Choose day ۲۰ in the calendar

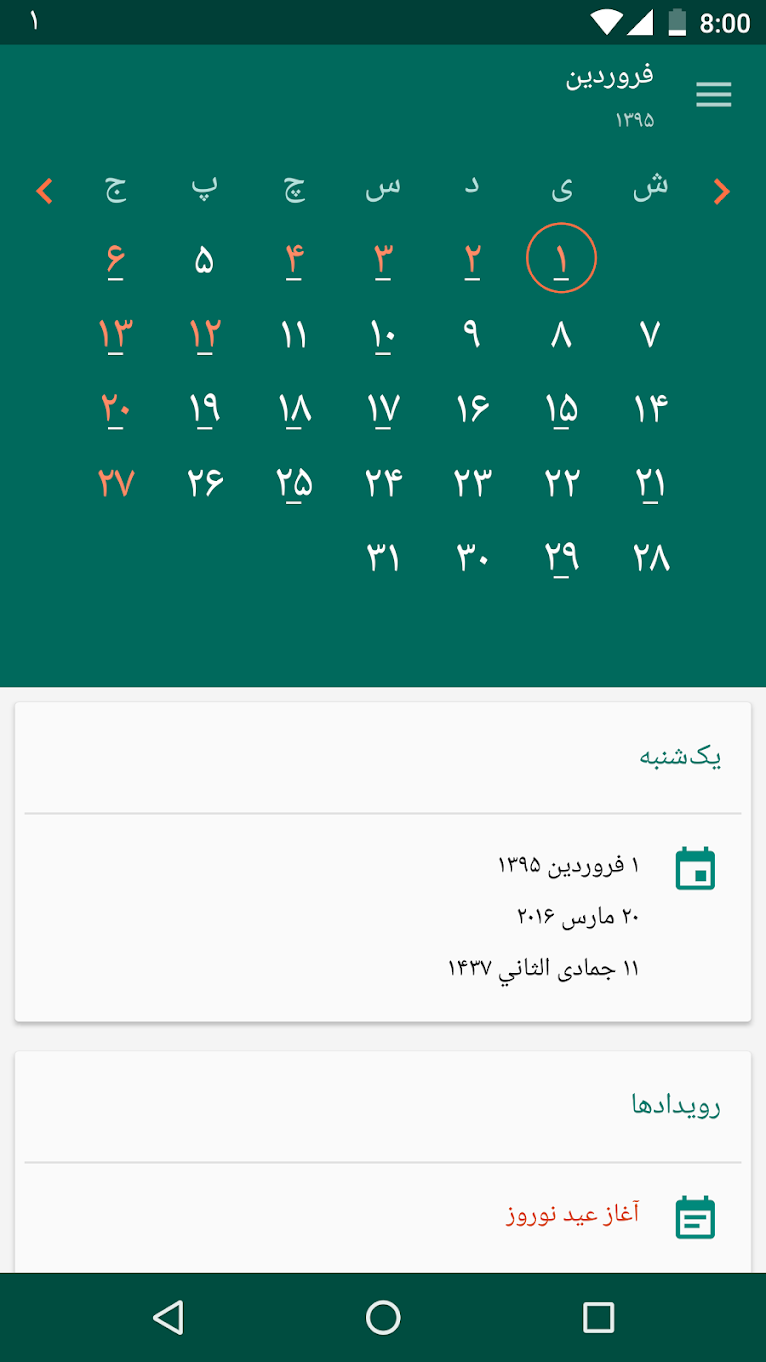(116, 408)
